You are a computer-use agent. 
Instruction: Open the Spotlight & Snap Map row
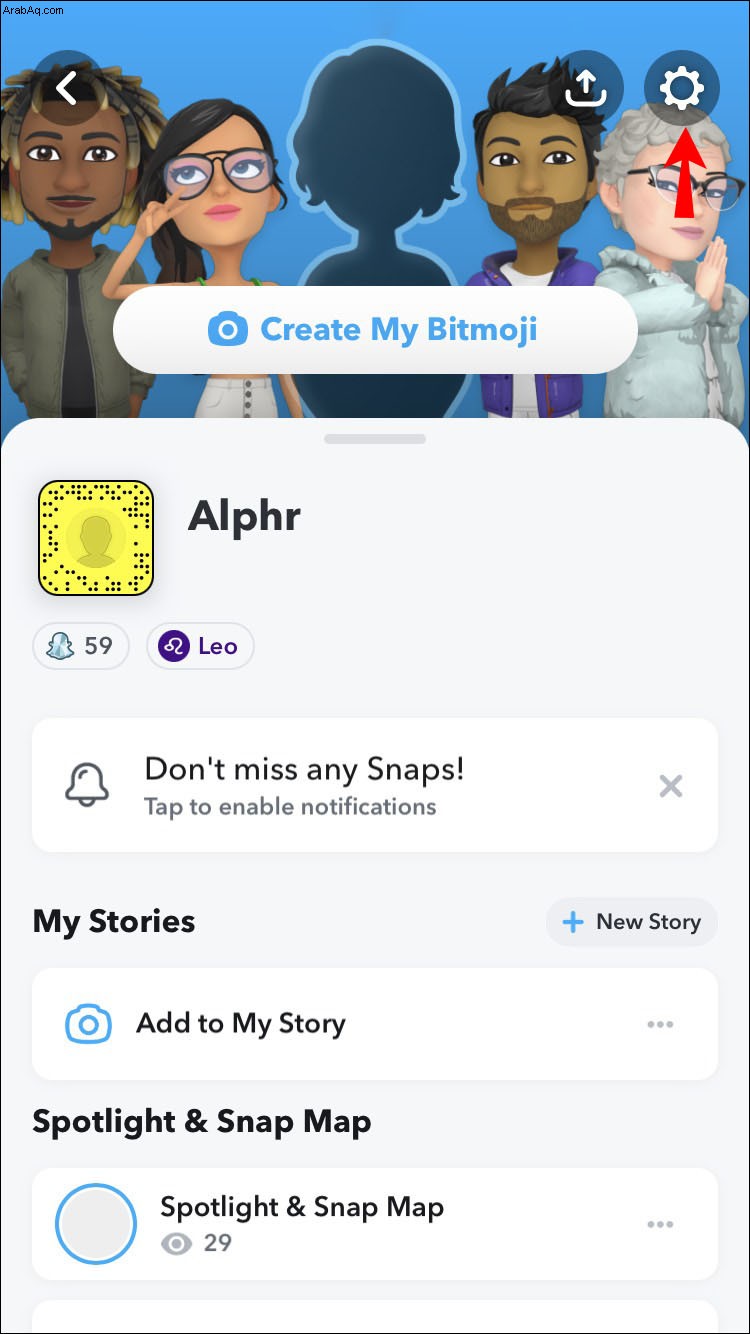300,1223
